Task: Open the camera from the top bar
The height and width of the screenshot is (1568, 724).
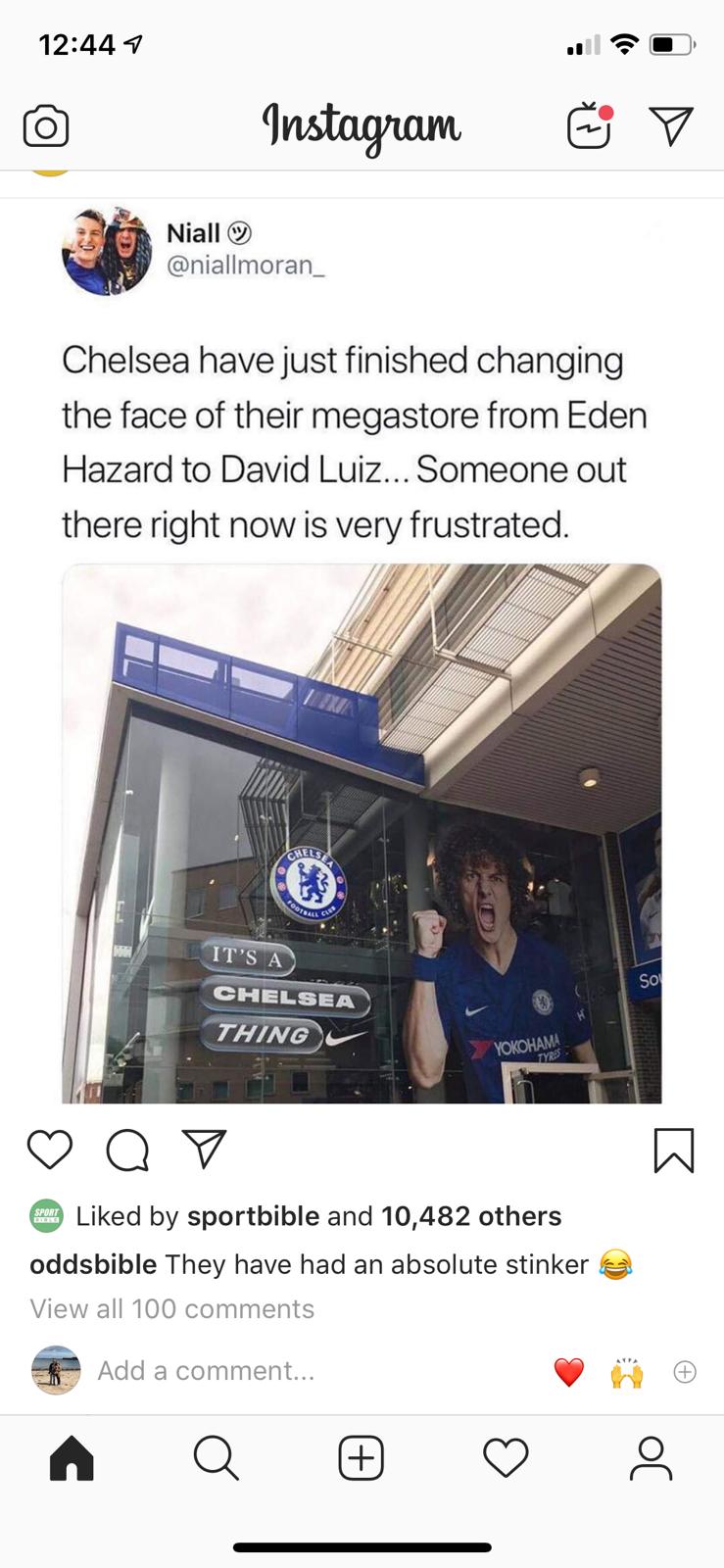Action: 46,127
